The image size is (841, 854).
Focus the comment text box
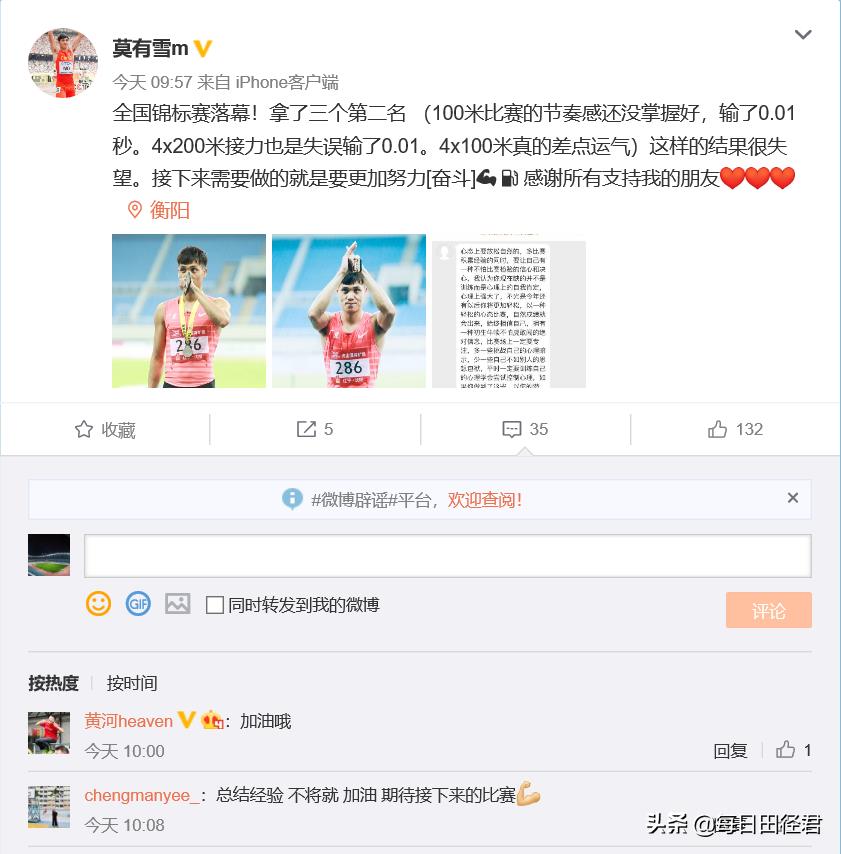pyautogui.click(x=447, y=555)
